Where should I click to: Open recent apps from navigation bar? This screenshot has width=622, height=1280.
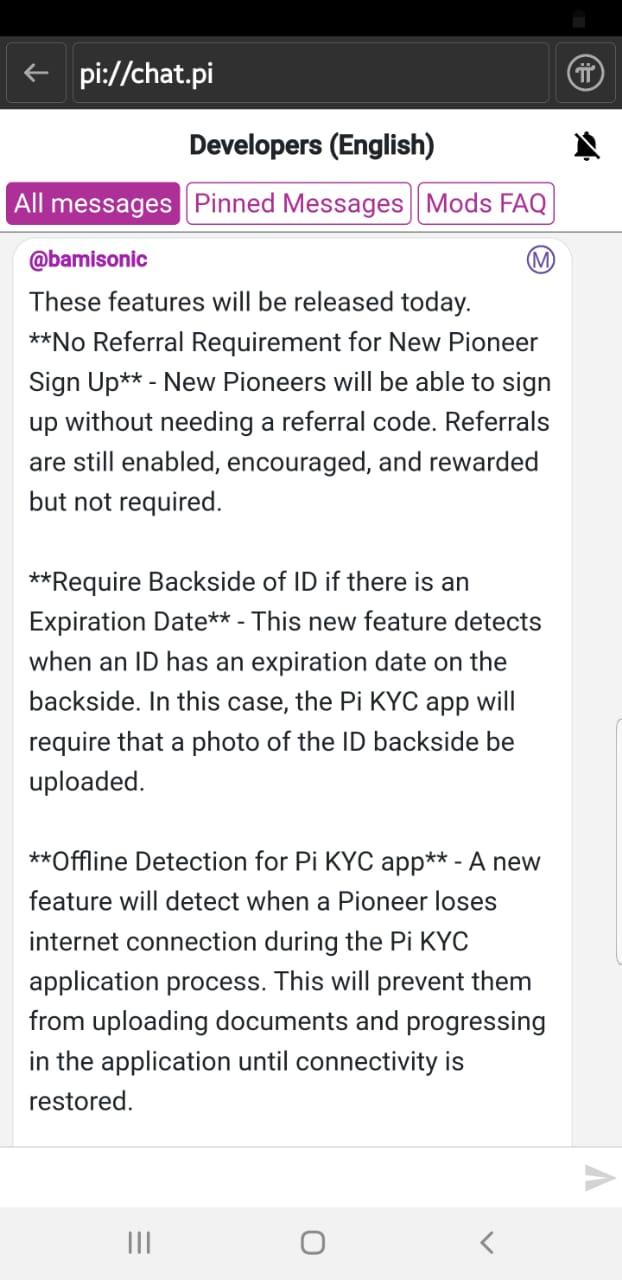pyautogui.click(x=139, y=1243)
